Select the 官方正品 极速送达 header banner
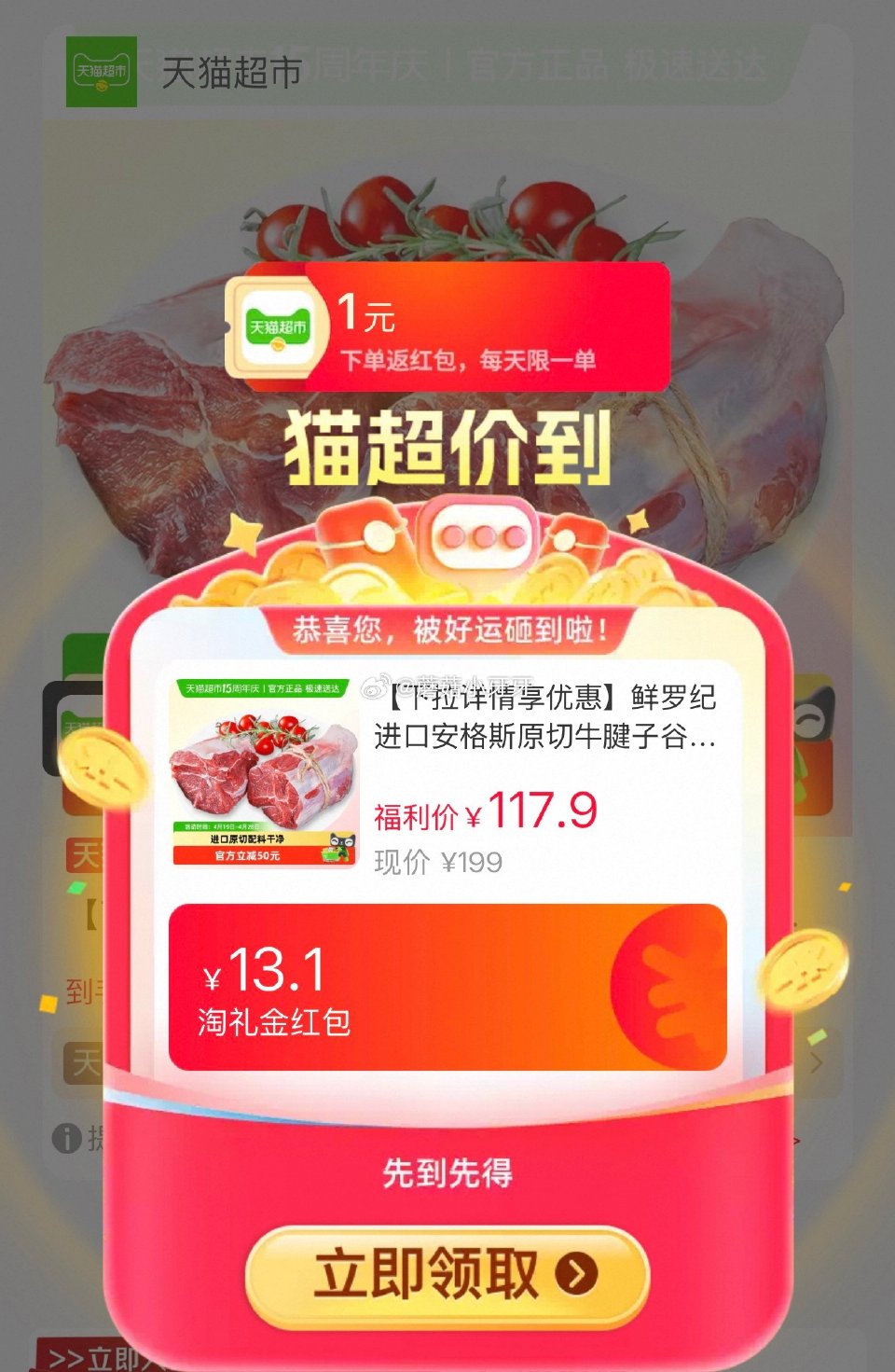This screenshot has width=895, height=1372. pos(615,67)
